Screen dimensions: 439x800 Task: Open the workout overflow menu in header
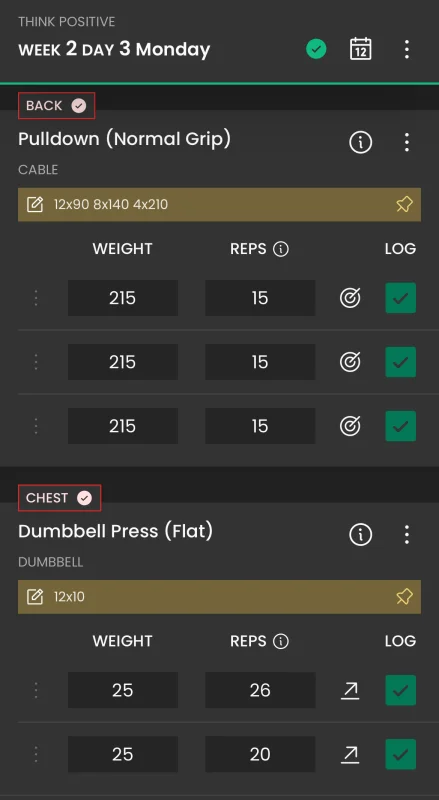click(x=406, y=49)
